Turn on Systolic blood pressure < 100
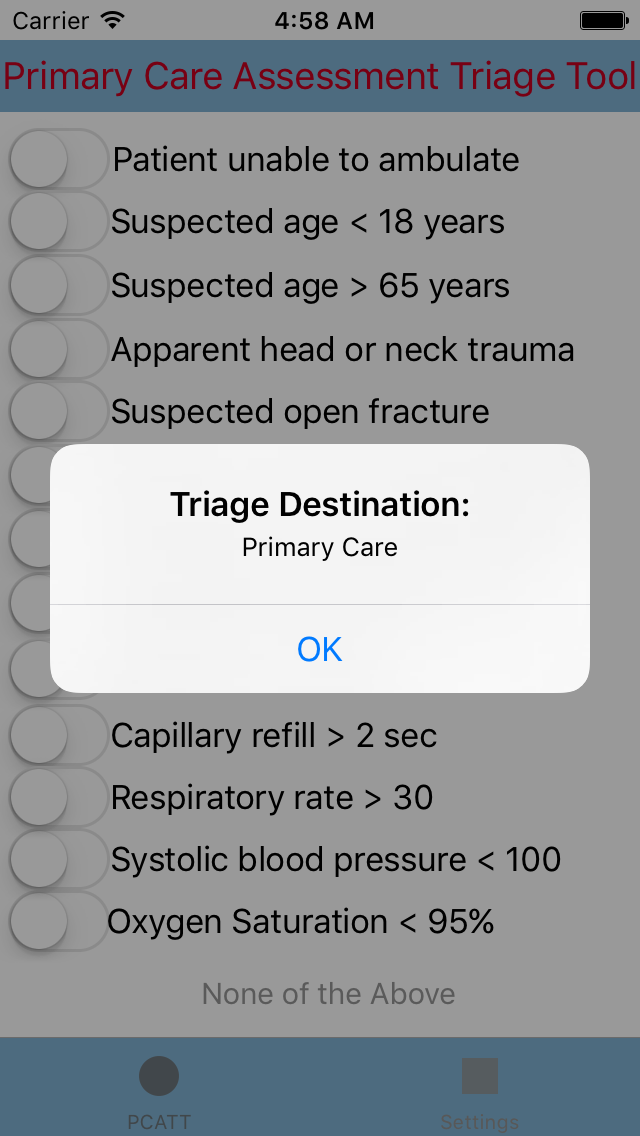 (x=59, y=860)
